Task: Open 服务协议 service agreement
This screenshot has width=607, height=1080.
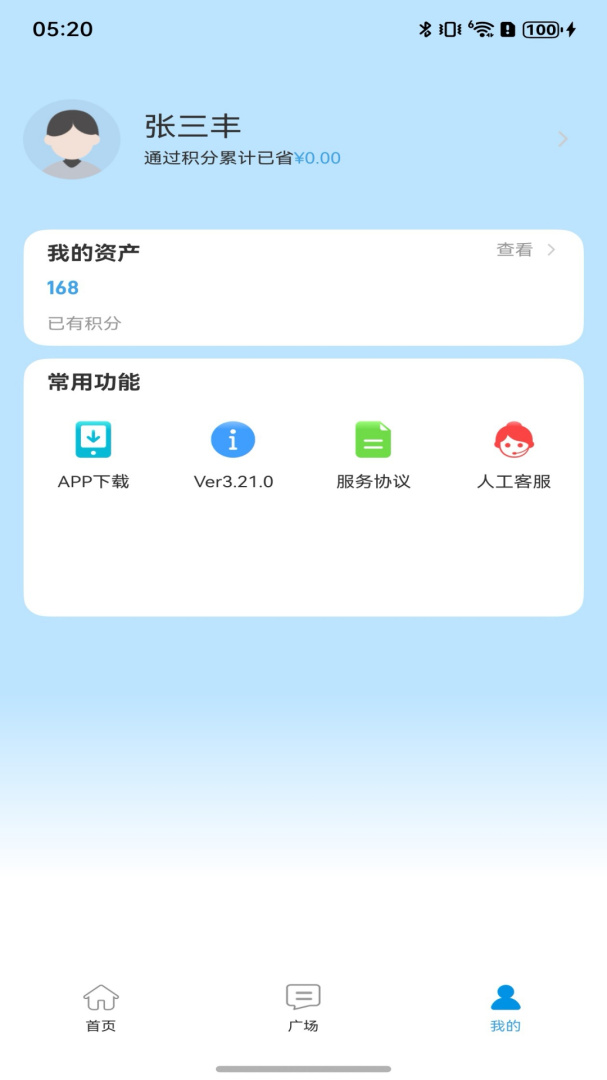Action: click(x=373, y=455)
